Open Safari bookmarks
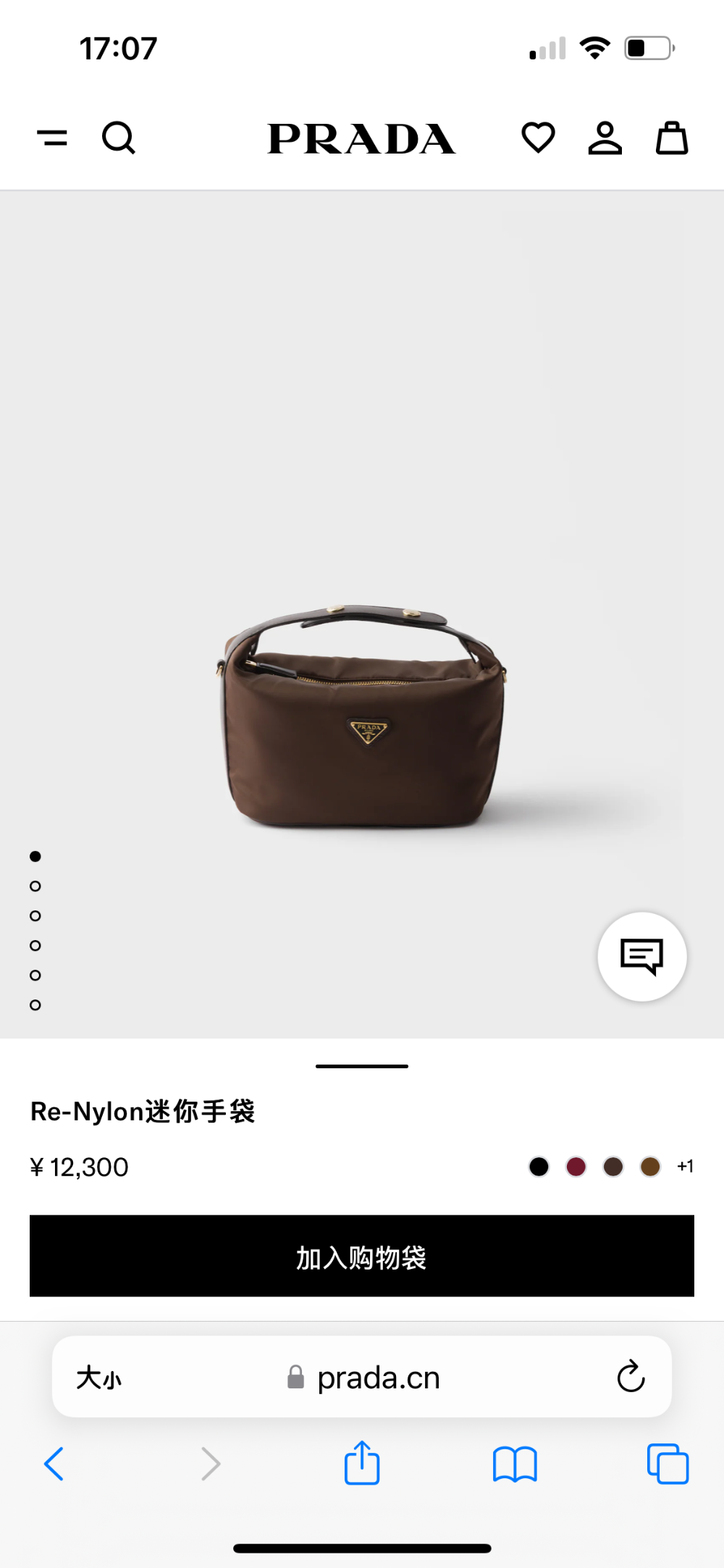 515,1464
